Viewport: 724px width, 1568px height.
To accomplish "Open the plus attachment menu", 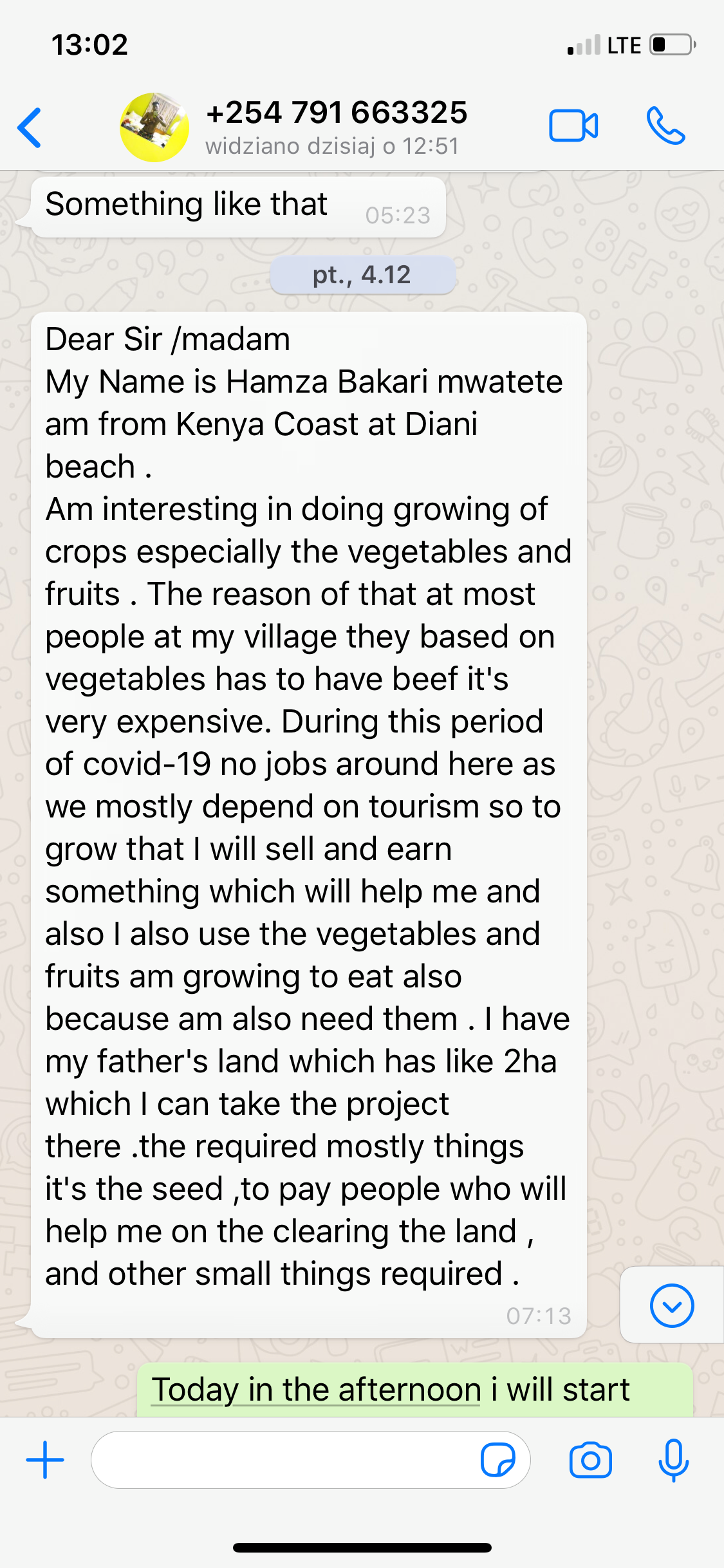I will [x=45, y=1459].
